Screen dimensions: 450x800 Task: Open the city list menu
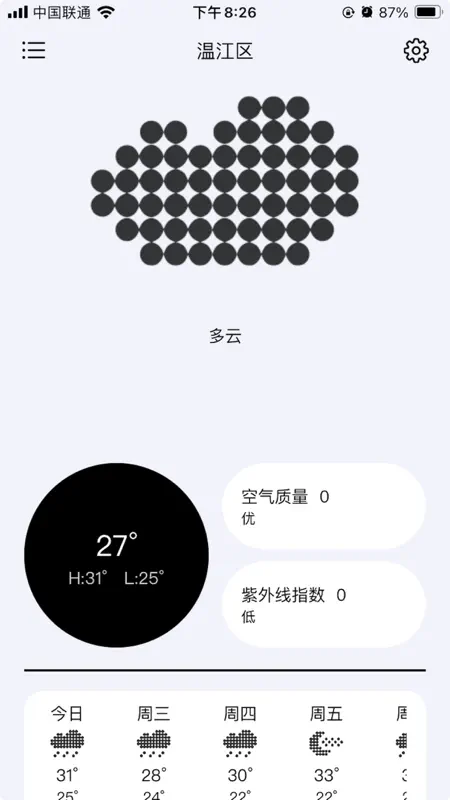pos(34,51)
